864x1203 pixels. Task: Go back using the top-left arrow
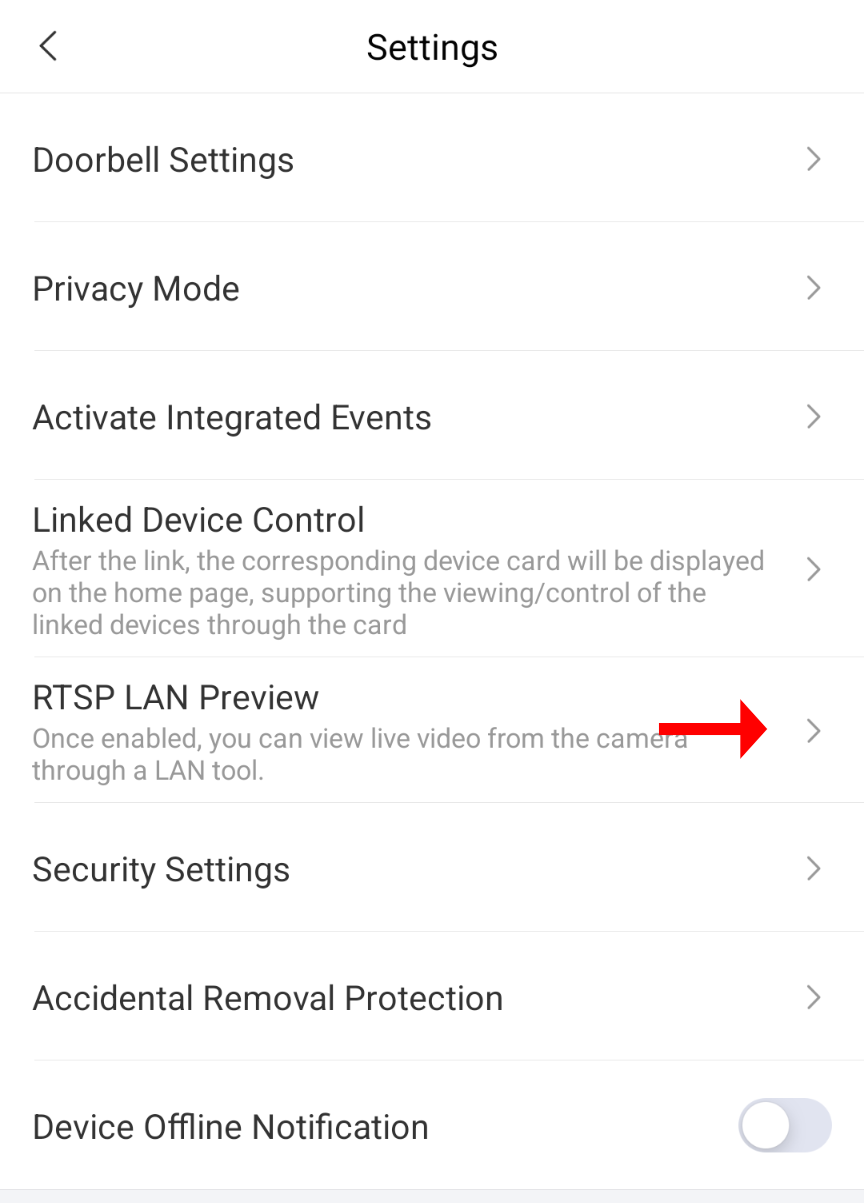click(x=47, y=46)
